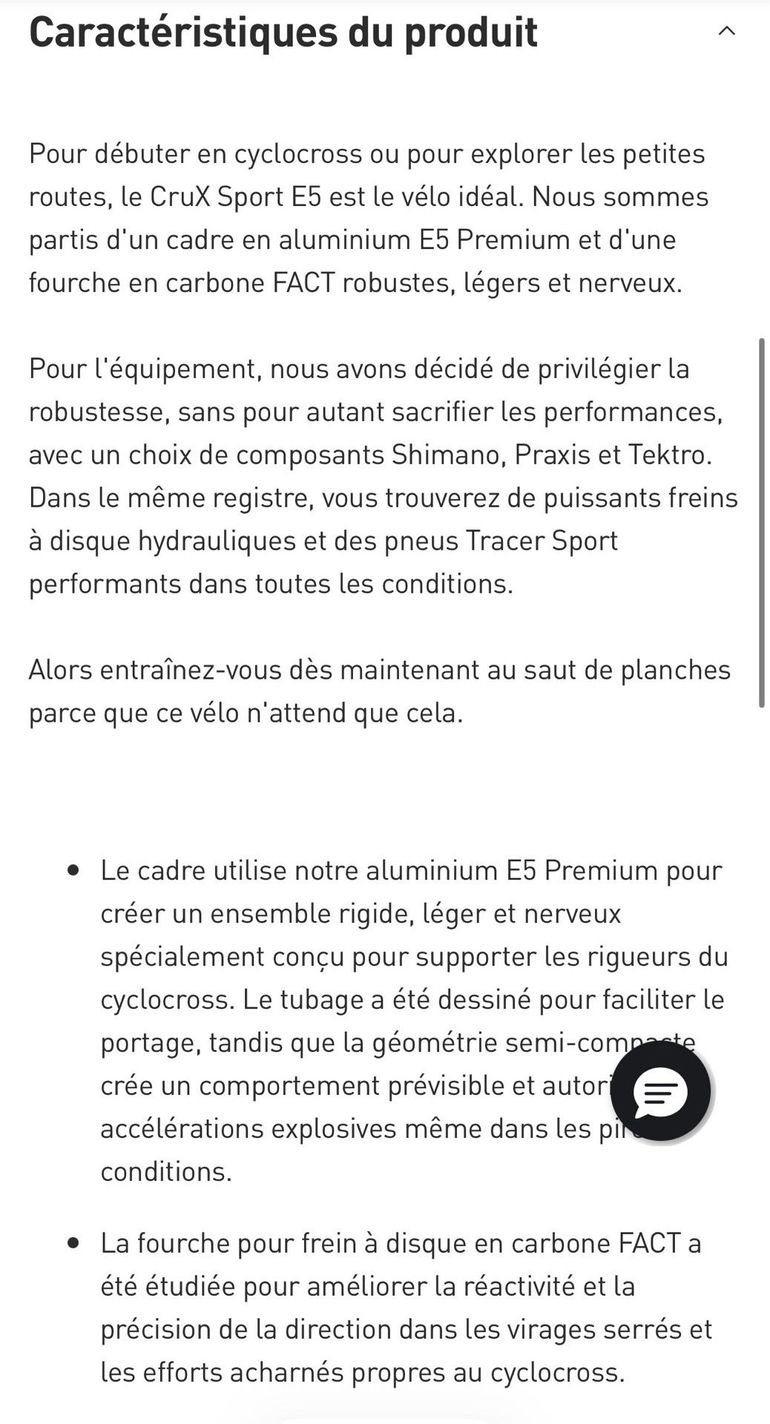Open the chat support bubble
This screenshot has height=1424, width=770.
pyautogui.click(x=661, y=1091)
